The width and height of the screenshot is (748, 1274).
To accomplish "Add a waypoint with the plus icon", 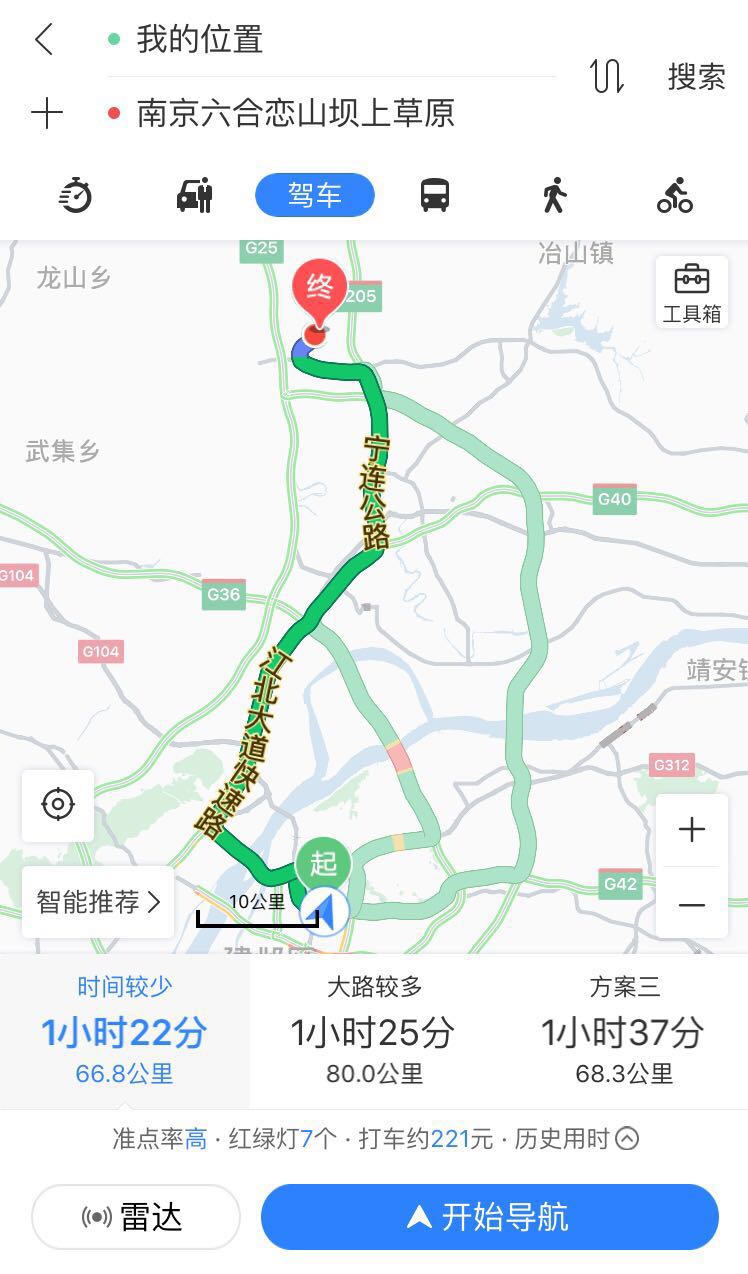I will coord(47,113).
